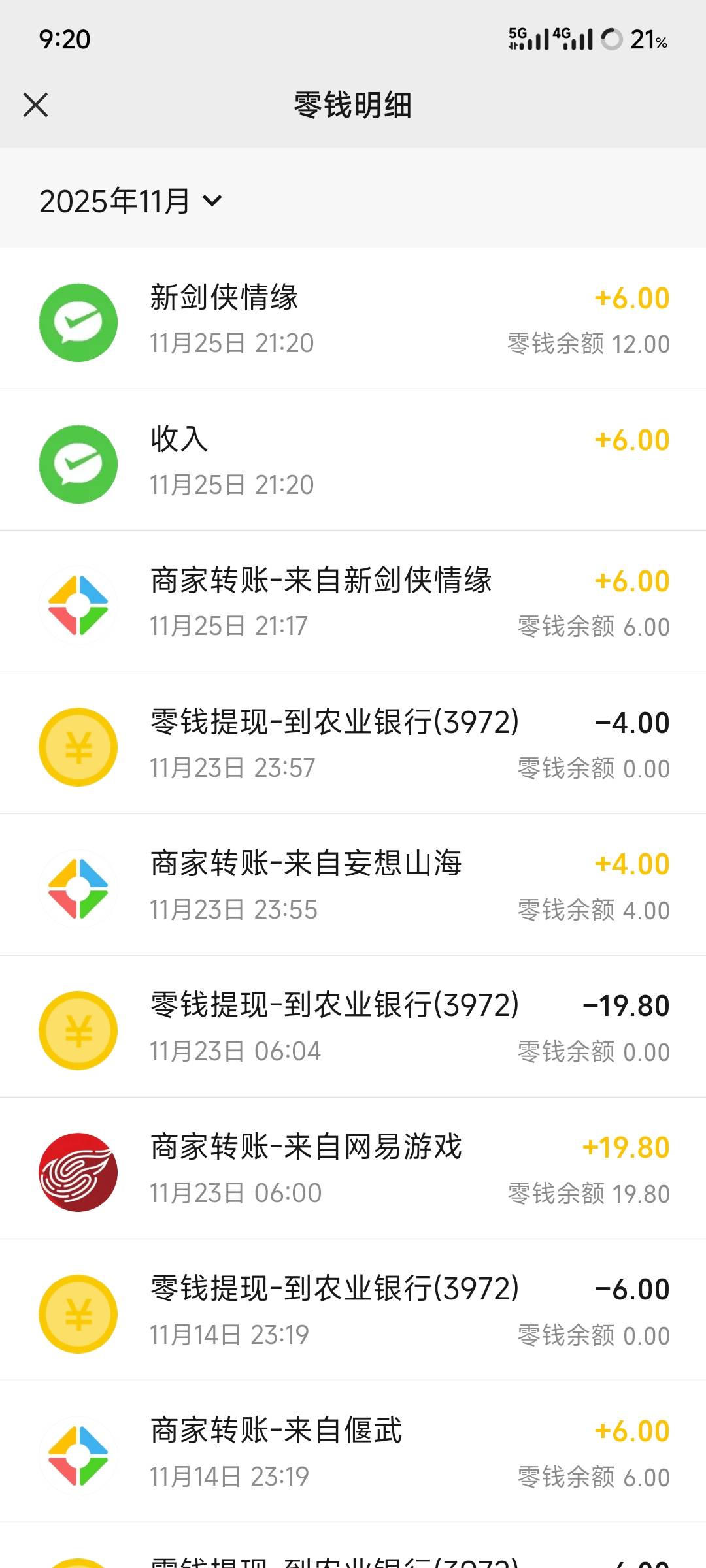Open the 收入 +6.00 record
Image resolution: width=706 pixels, height=1568 pixels.
point(353,461)
